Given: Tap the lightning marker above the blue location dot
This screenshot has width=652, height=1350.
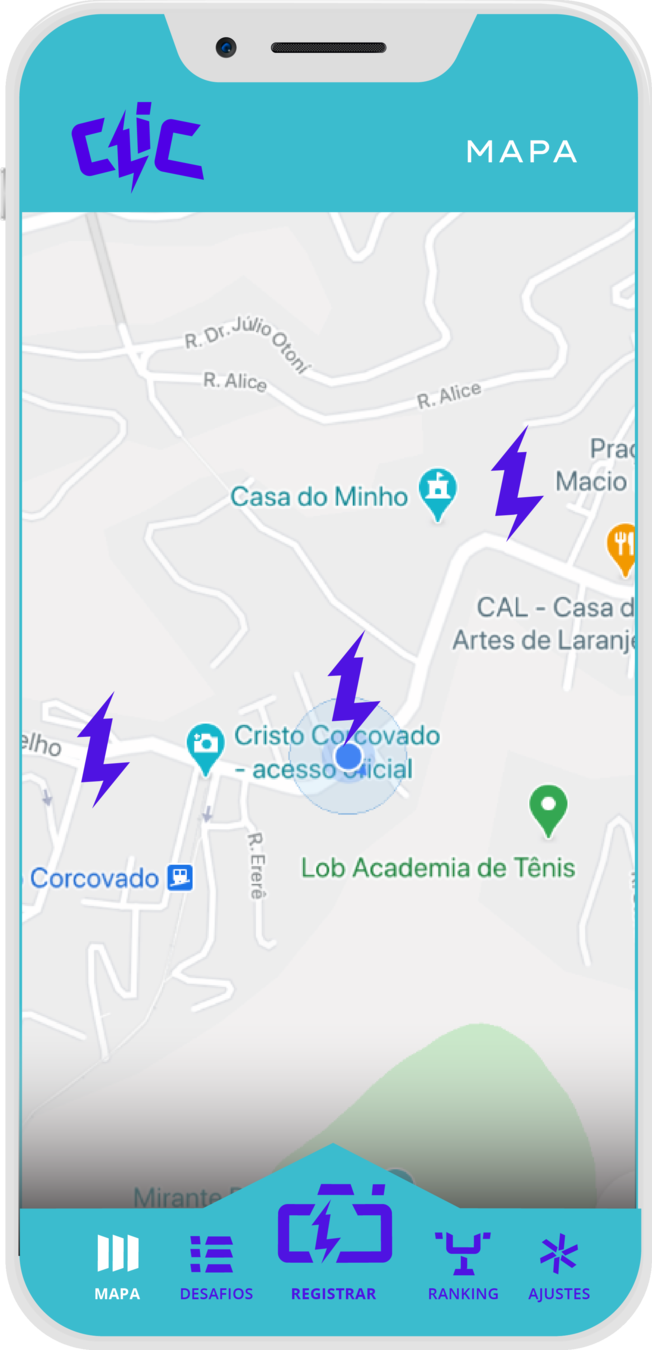Looking at the screenshot, I should click(x=353, y=686).
